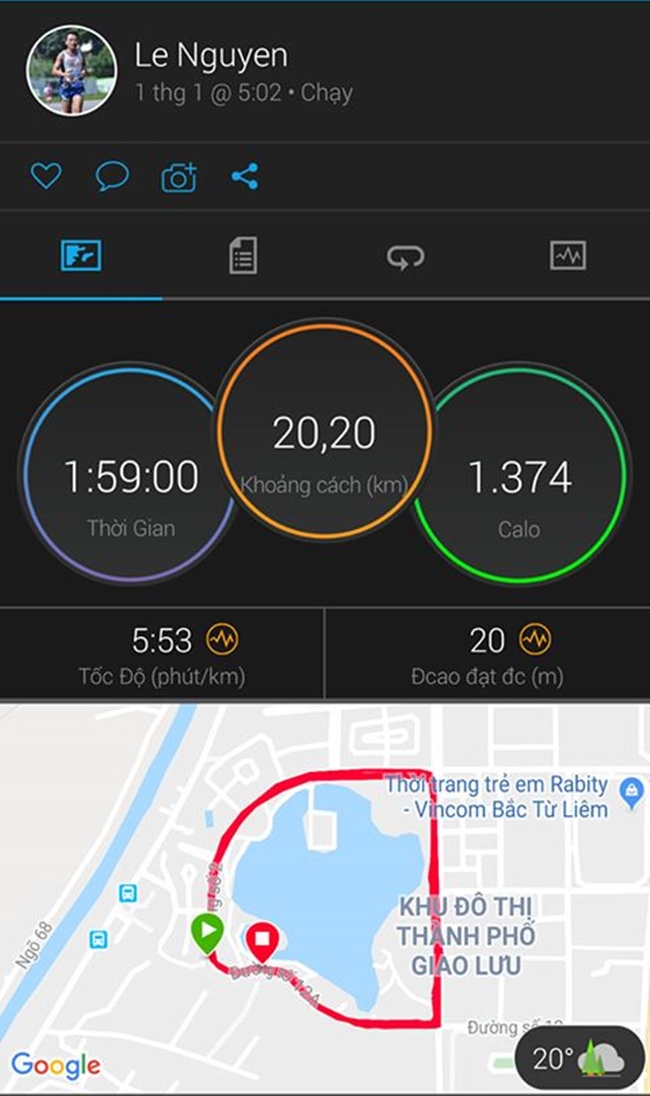Open the 20° weather badge on the map
The height and width of the screenshot is (1096, 650).
(x=579, y=1058)
